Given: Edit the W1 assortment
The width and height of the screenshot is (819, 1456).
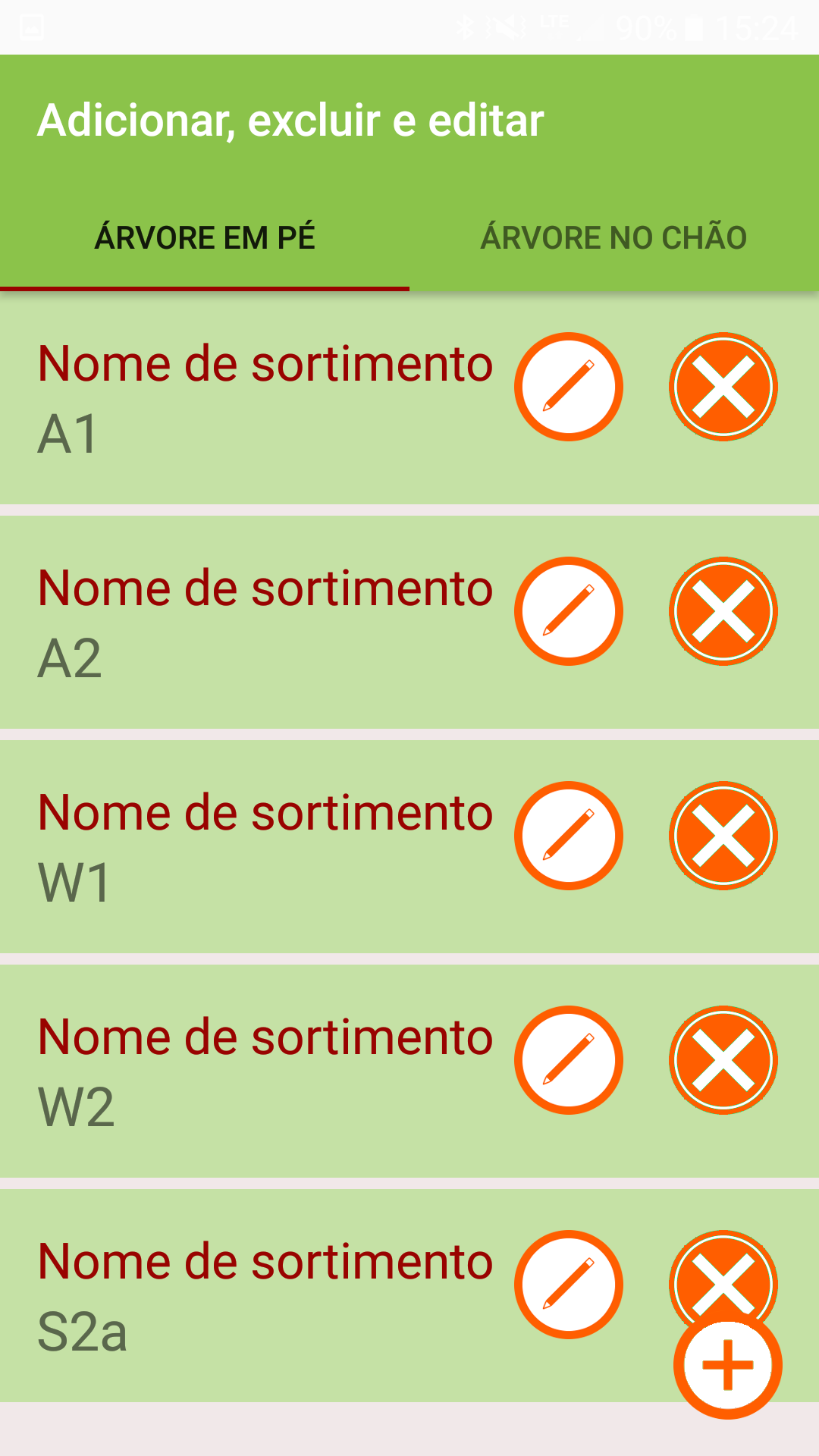Looking at the screenshot, I should pos(569,836).
